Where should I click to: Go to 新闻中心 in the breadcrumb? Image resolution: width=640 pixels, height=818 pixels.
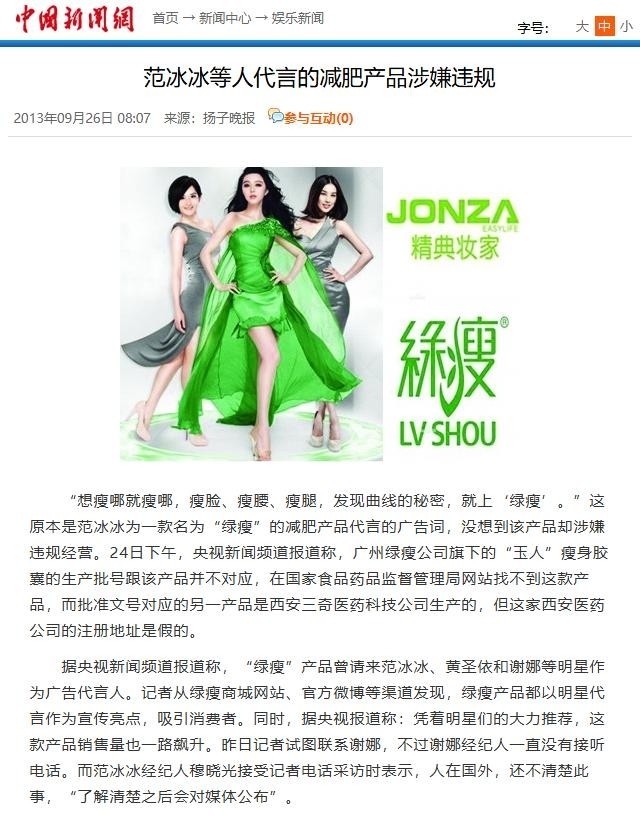pyautogui.click(x=225, y=18)
